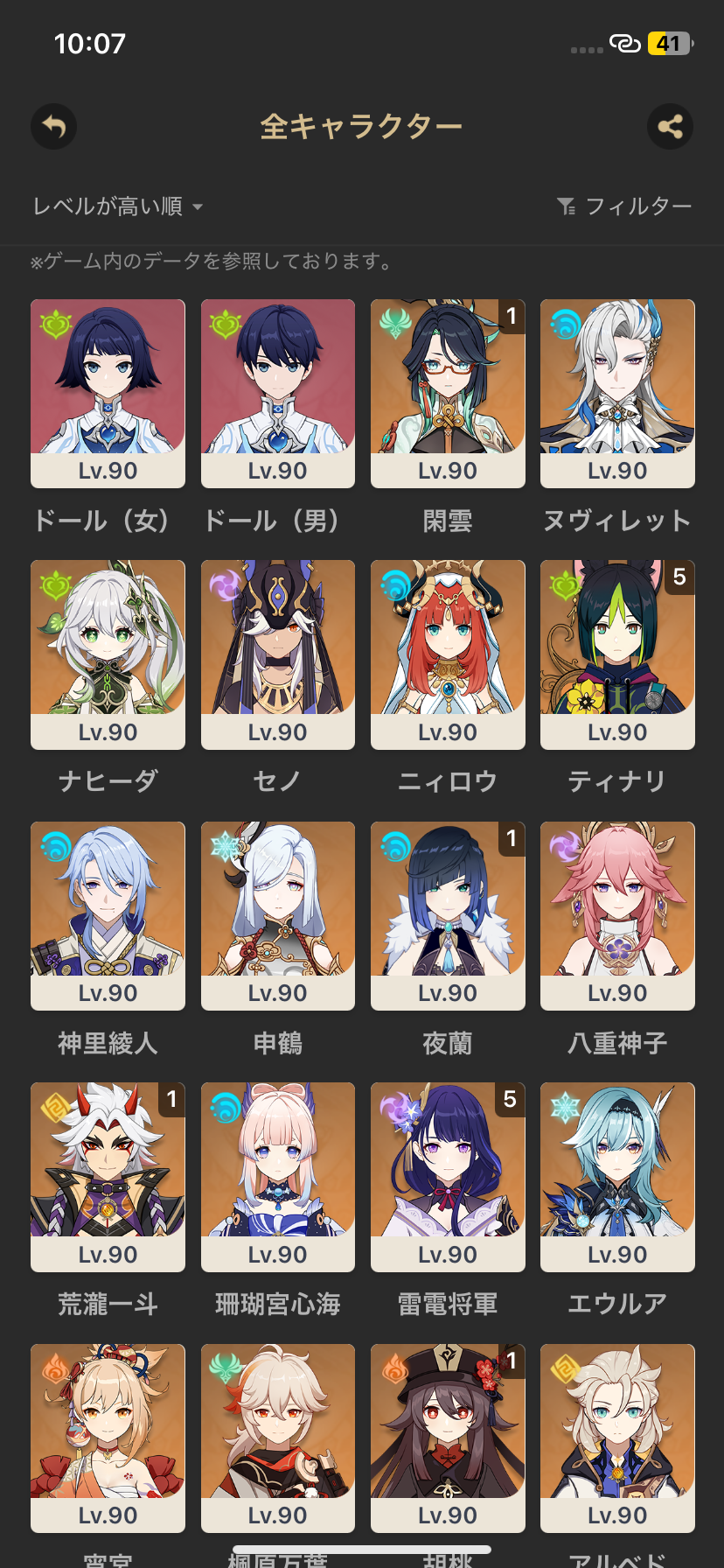View ヌヴィレット character details

[x=617, y=393]
